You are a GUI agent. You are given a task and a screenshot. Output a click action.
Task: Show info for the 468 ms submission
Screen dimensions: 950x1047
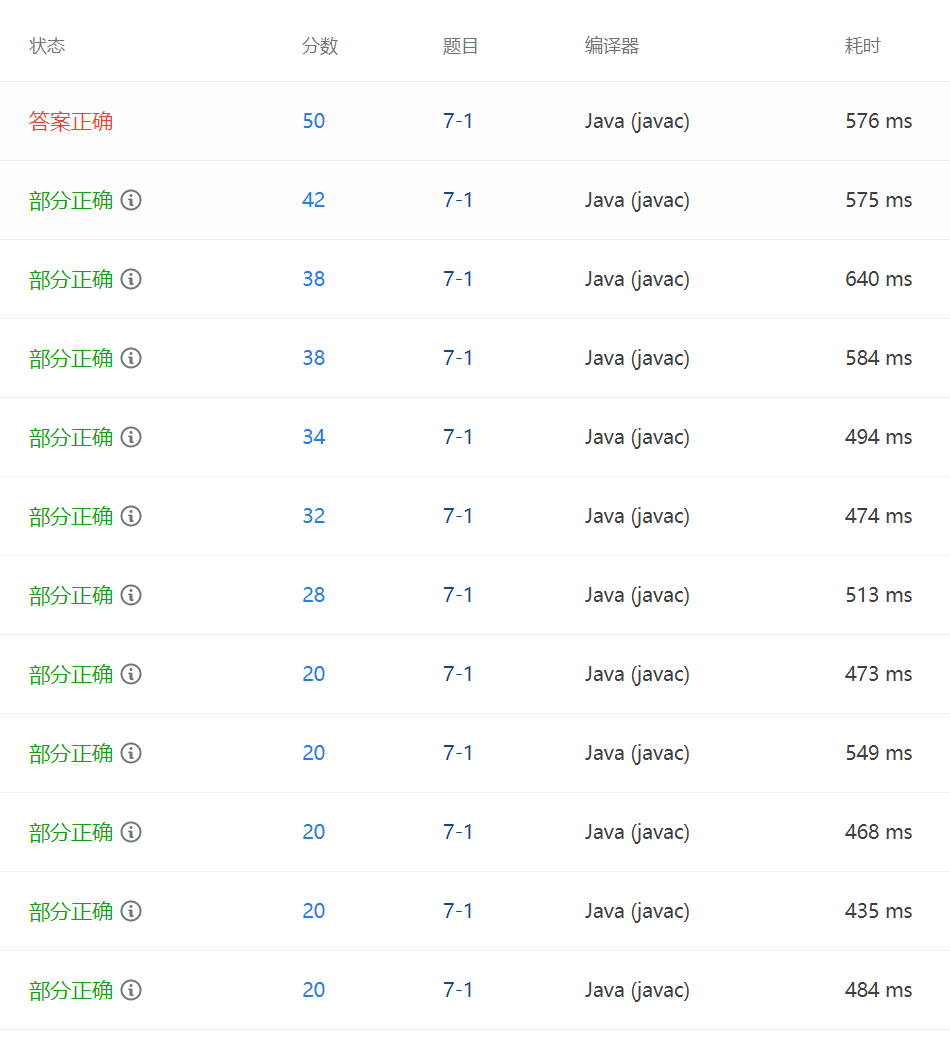point(131,832)
